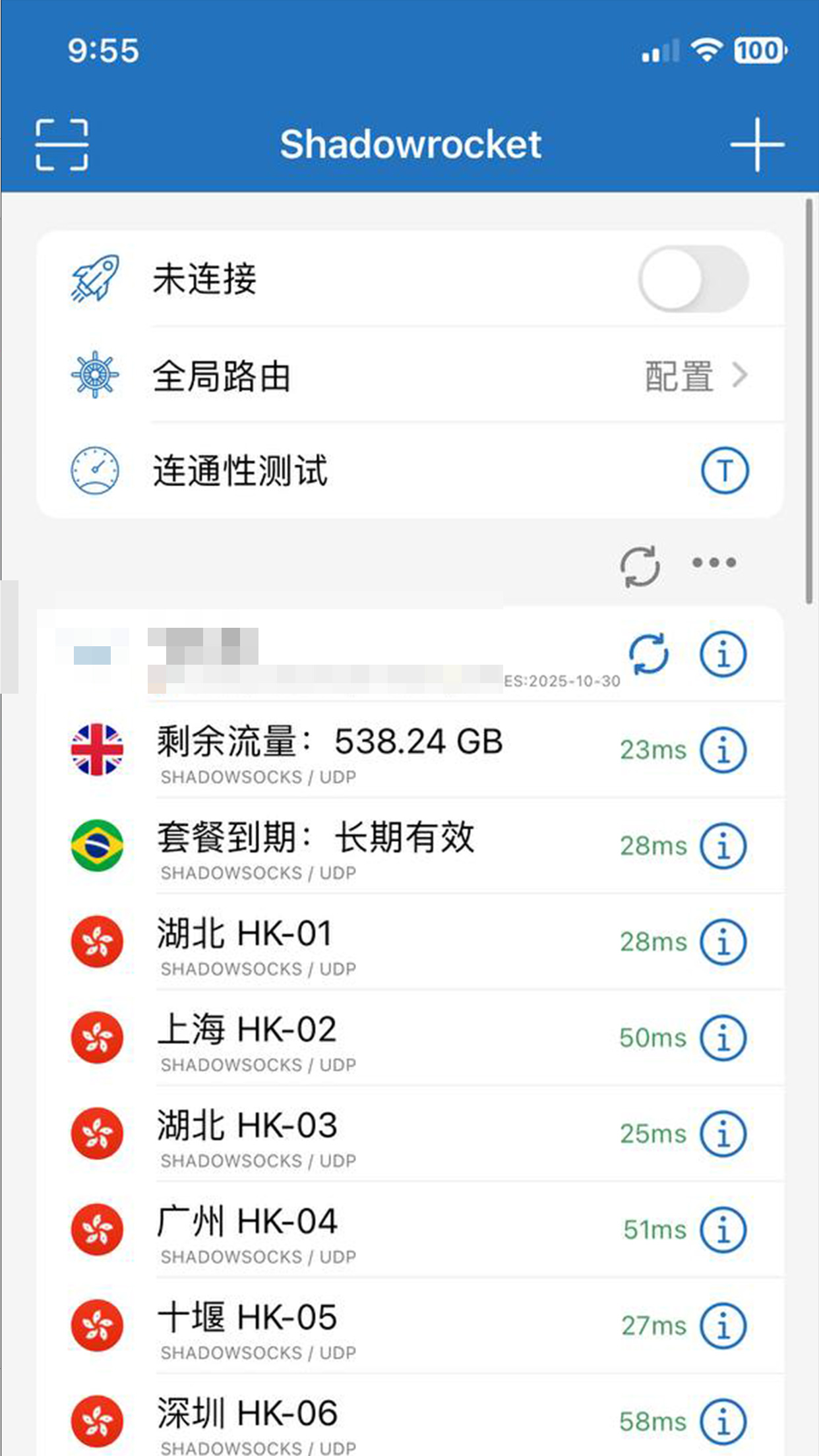Open the QR code scanner
The image size is (819, 1456).
(61, 145)
